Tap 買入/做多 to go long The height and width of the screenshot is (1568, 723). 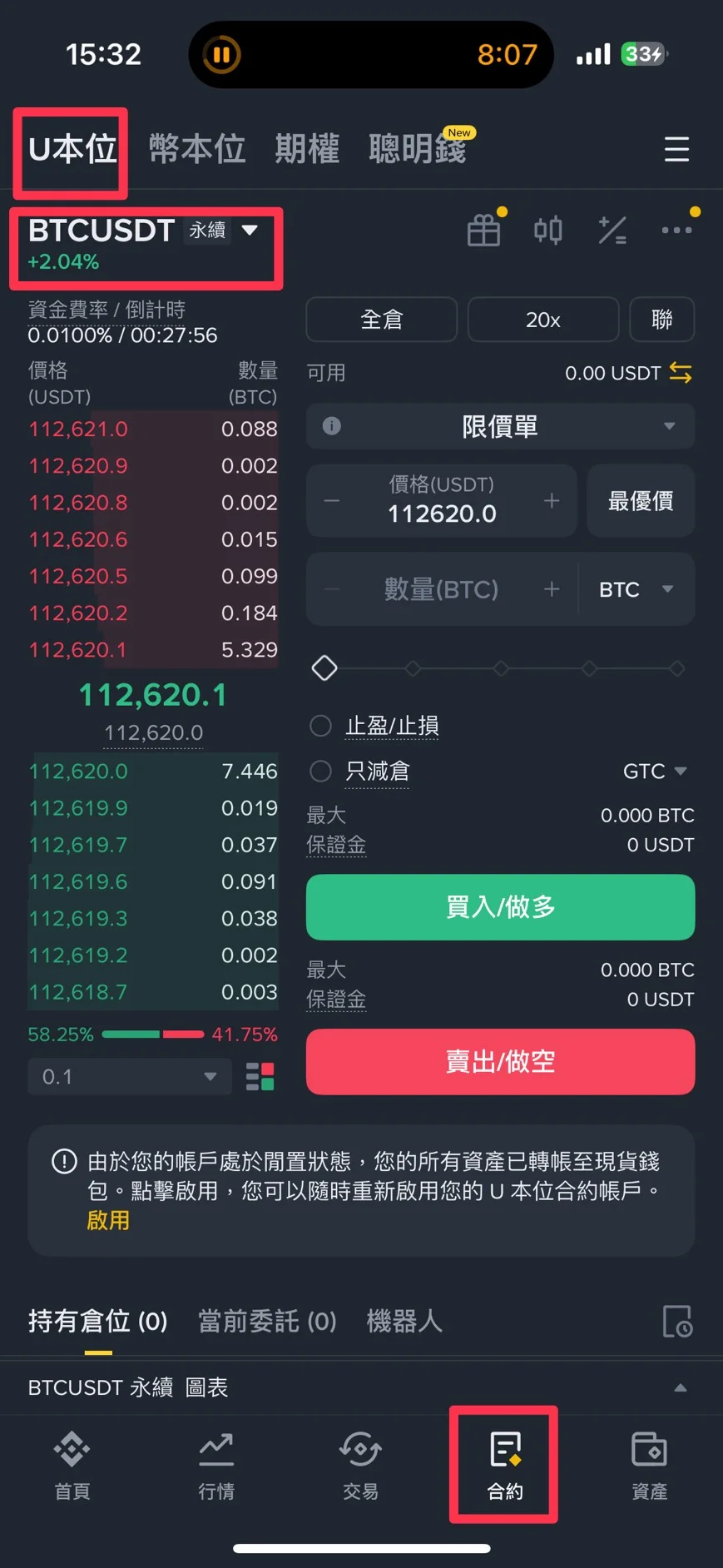pyautogui.click(x=500, y=907)
